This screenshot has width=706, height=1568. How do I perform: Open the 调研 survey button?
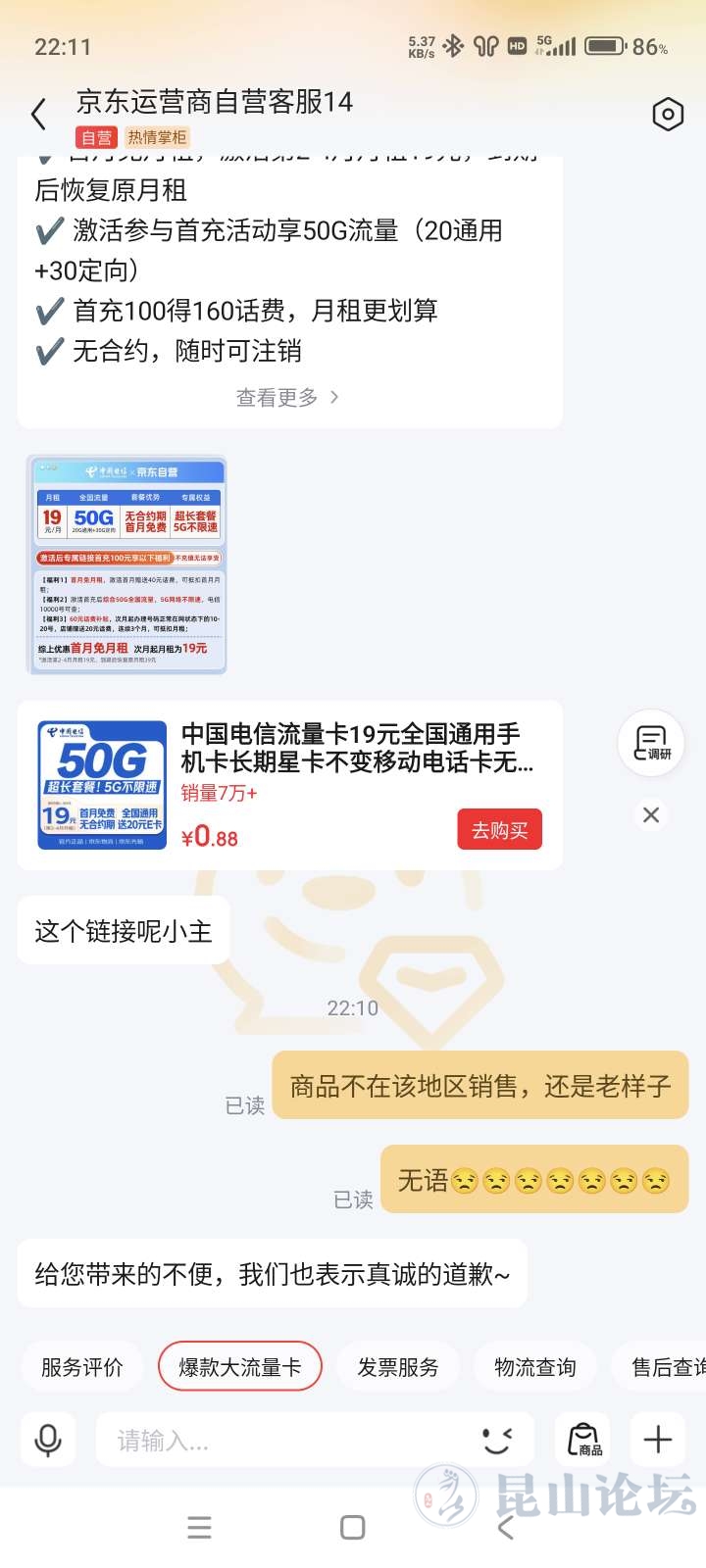[x=651, y=743]
